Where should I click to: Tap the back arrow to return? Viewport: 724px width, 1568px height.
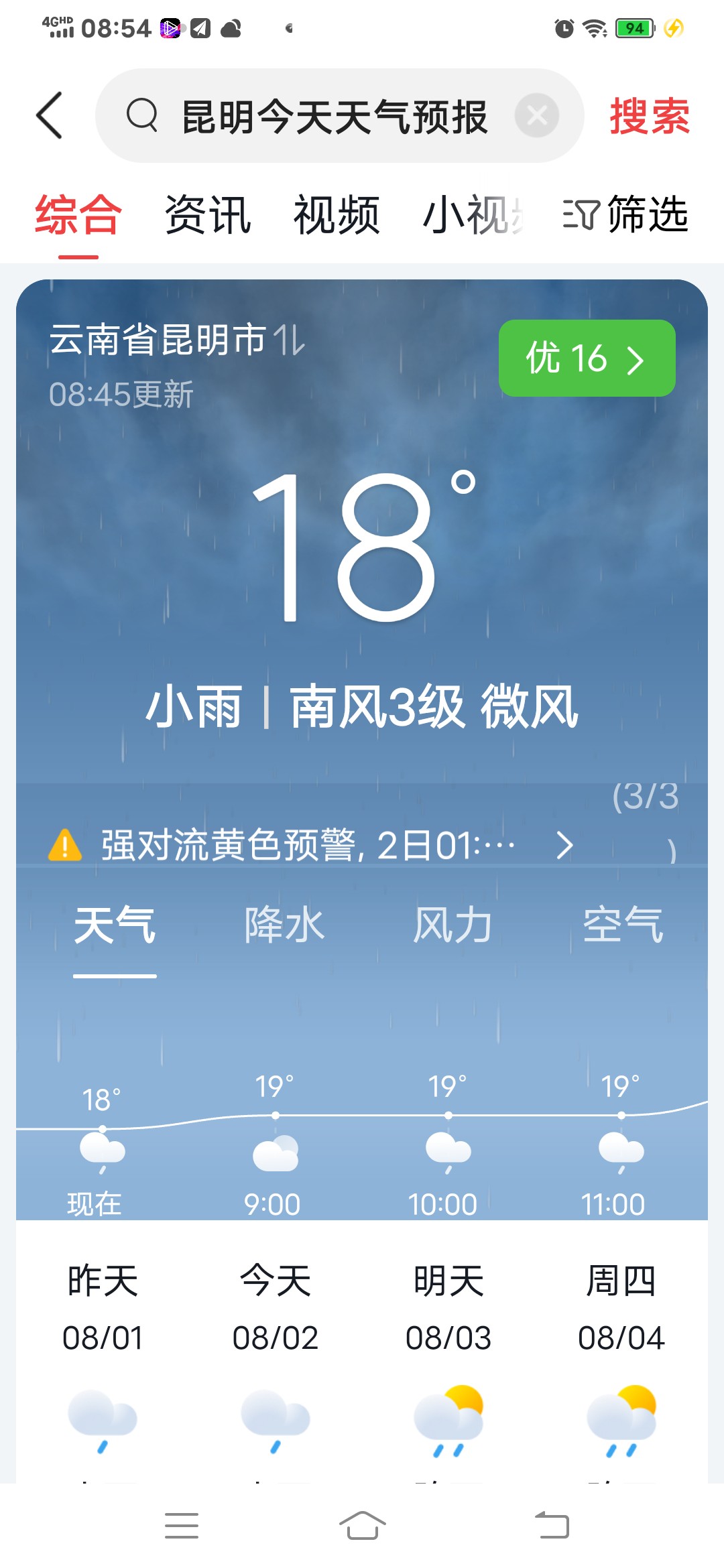(x=48, y=115)
